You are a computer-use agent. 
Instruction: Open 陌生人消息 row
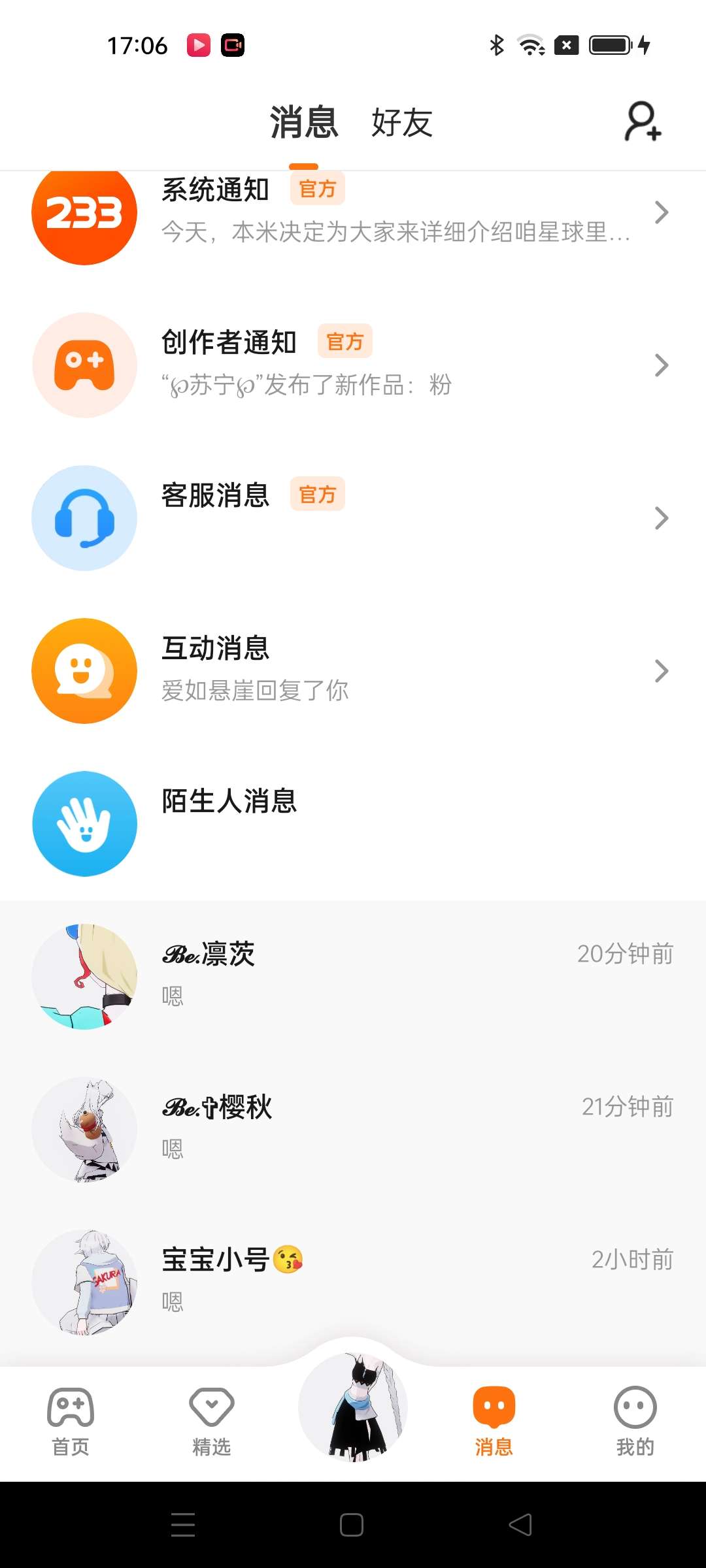(x=353, y=823)
